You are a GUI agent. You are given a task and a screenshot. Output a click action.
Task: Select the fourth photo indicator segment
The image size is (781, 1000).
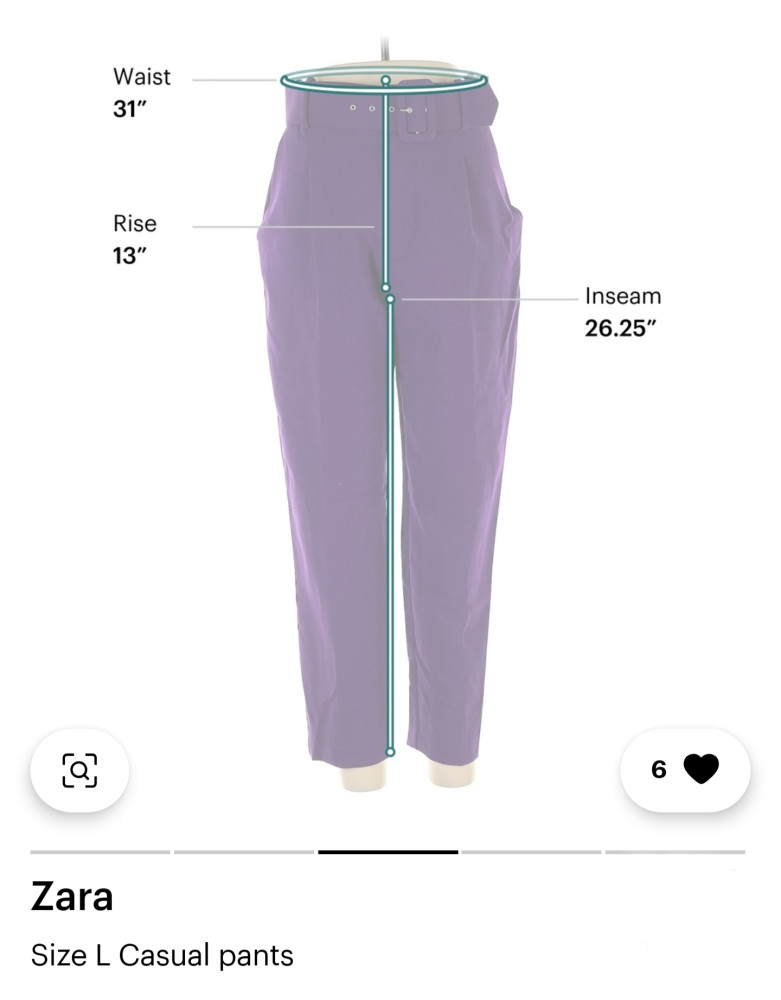coord(531,852)
